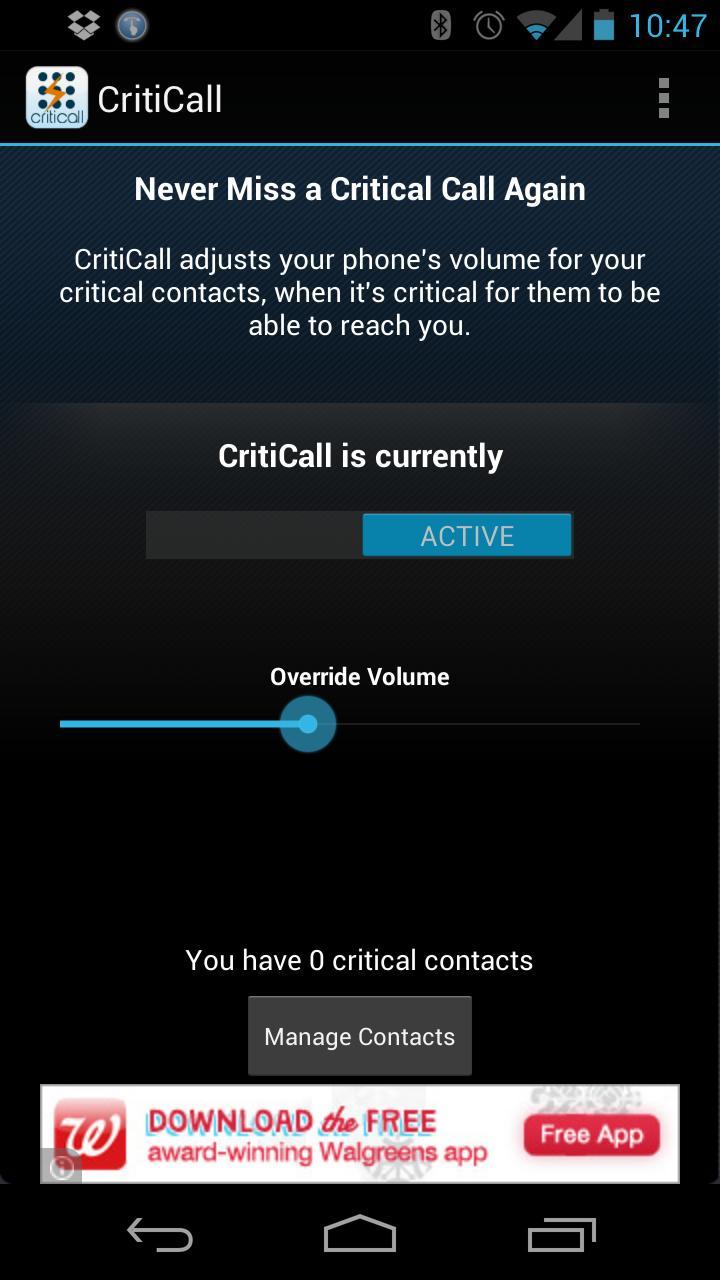This screenshot has width=720, height=1280.
Task: Click the clock app icon in the notification area
Action: click(x=131, y=24)
